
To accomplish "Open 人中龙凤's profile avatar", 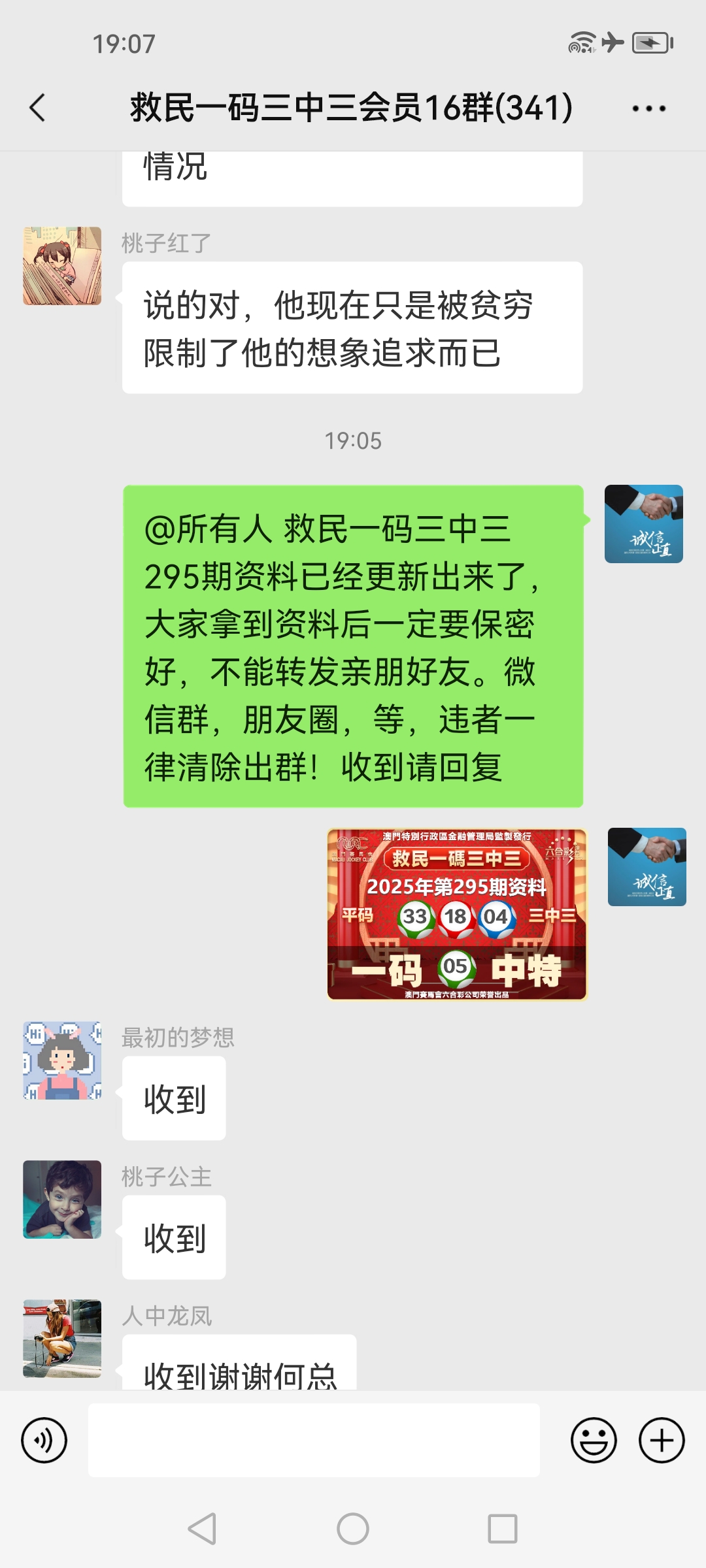I will (62, 1339).
